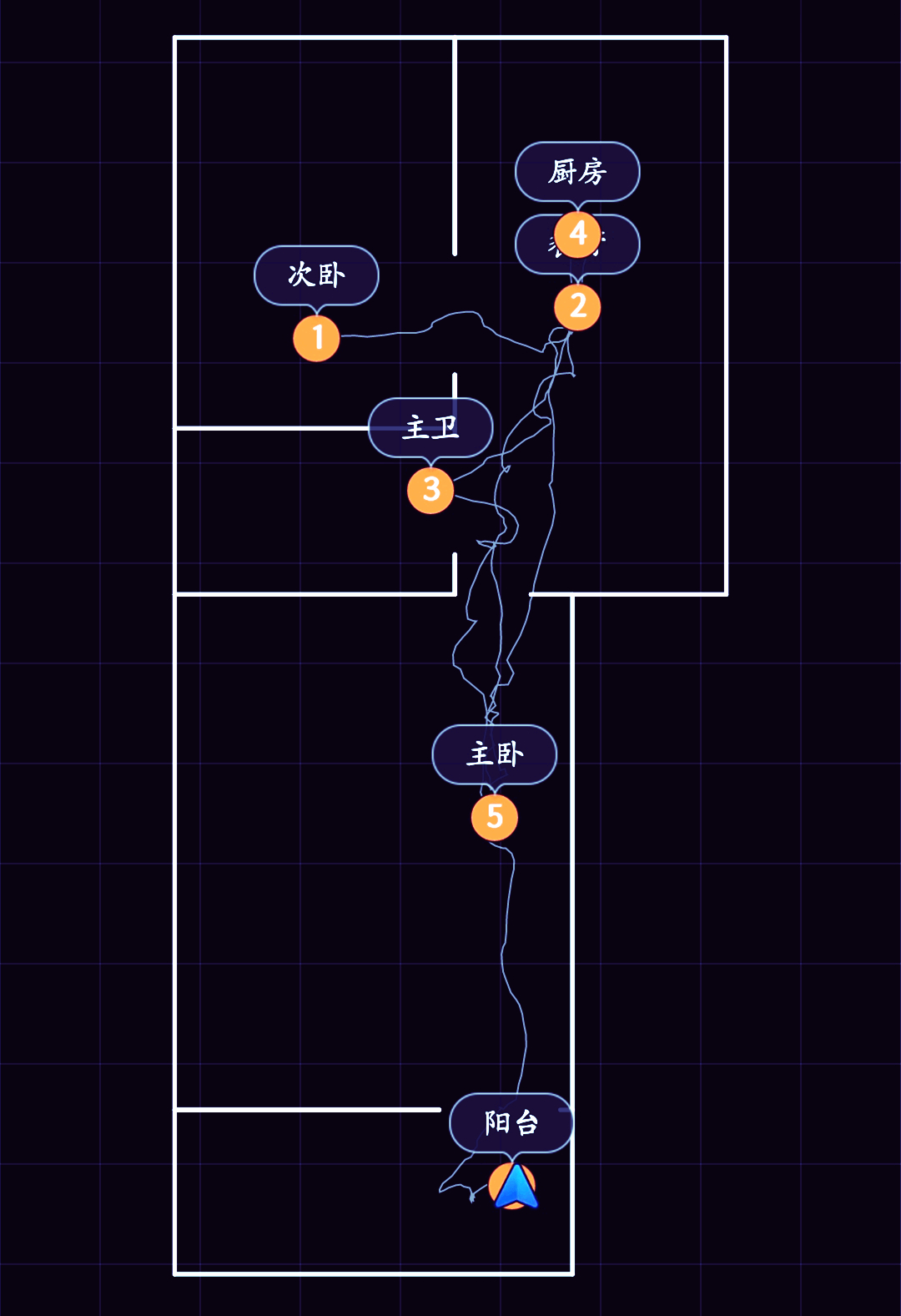
Task: Select marker 5 in 主卧
Action: [495, 817]
